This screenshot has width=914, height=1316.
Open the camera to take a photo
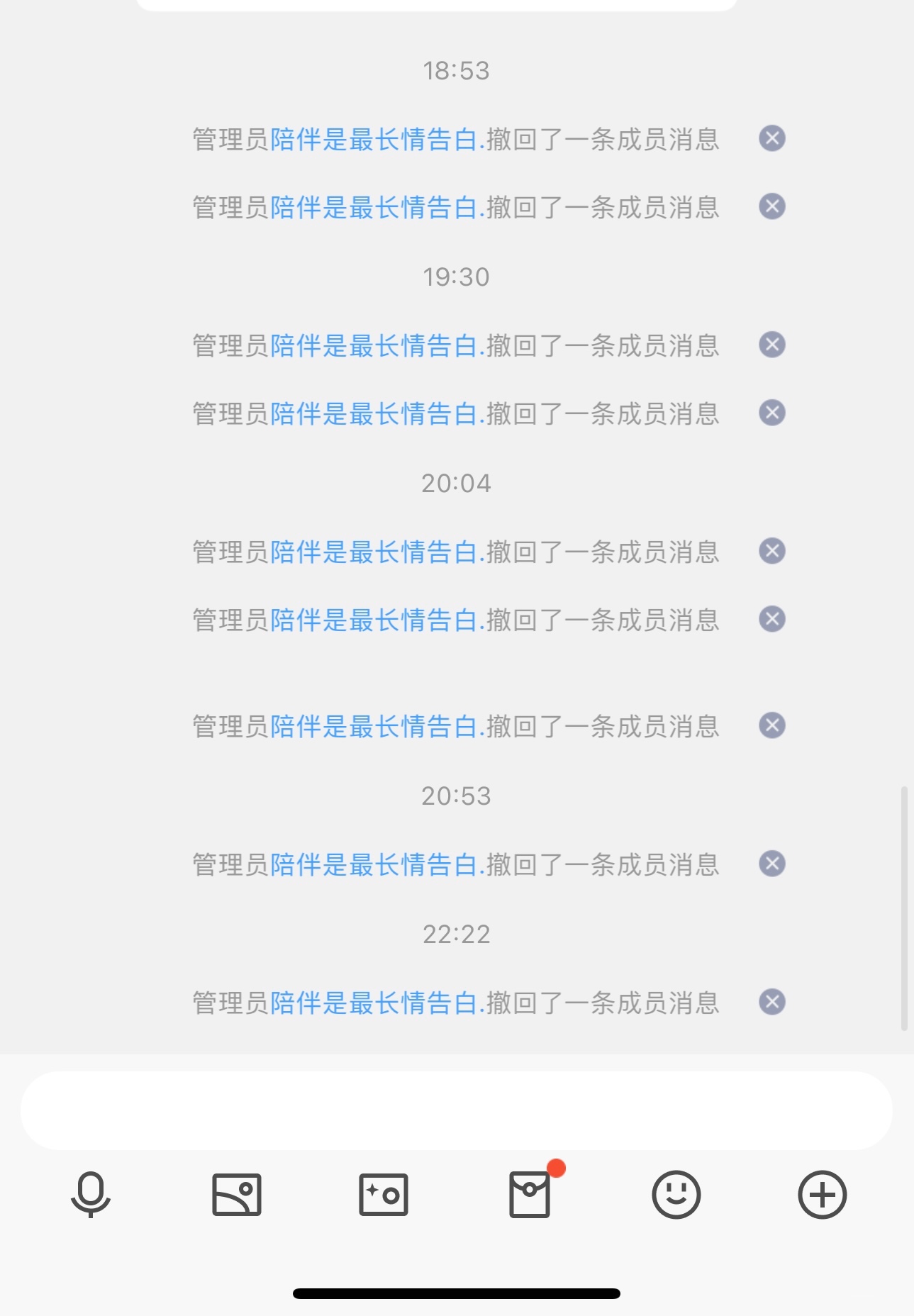pos(384,1195)
